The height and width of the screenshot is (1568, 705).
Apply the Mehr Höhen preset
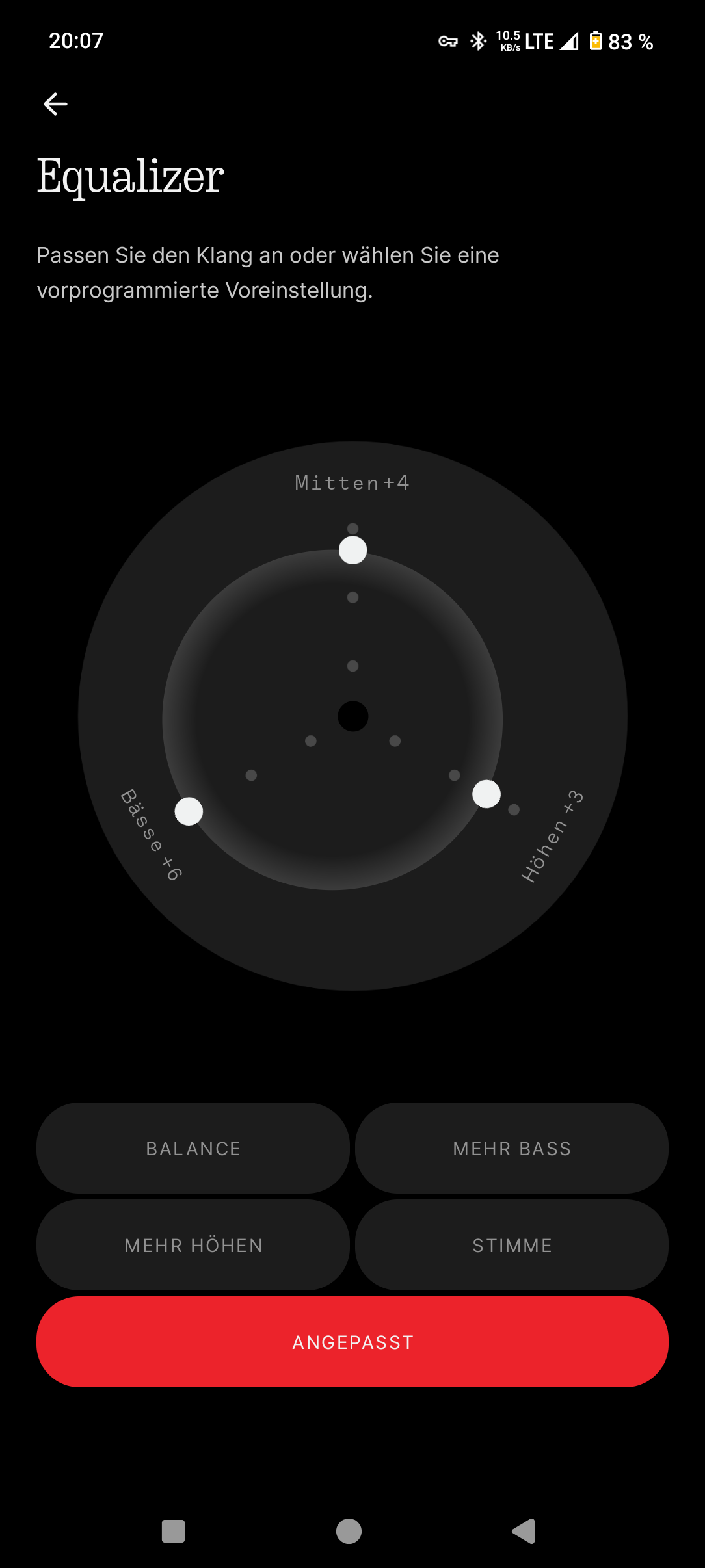tap(193, 1245)
